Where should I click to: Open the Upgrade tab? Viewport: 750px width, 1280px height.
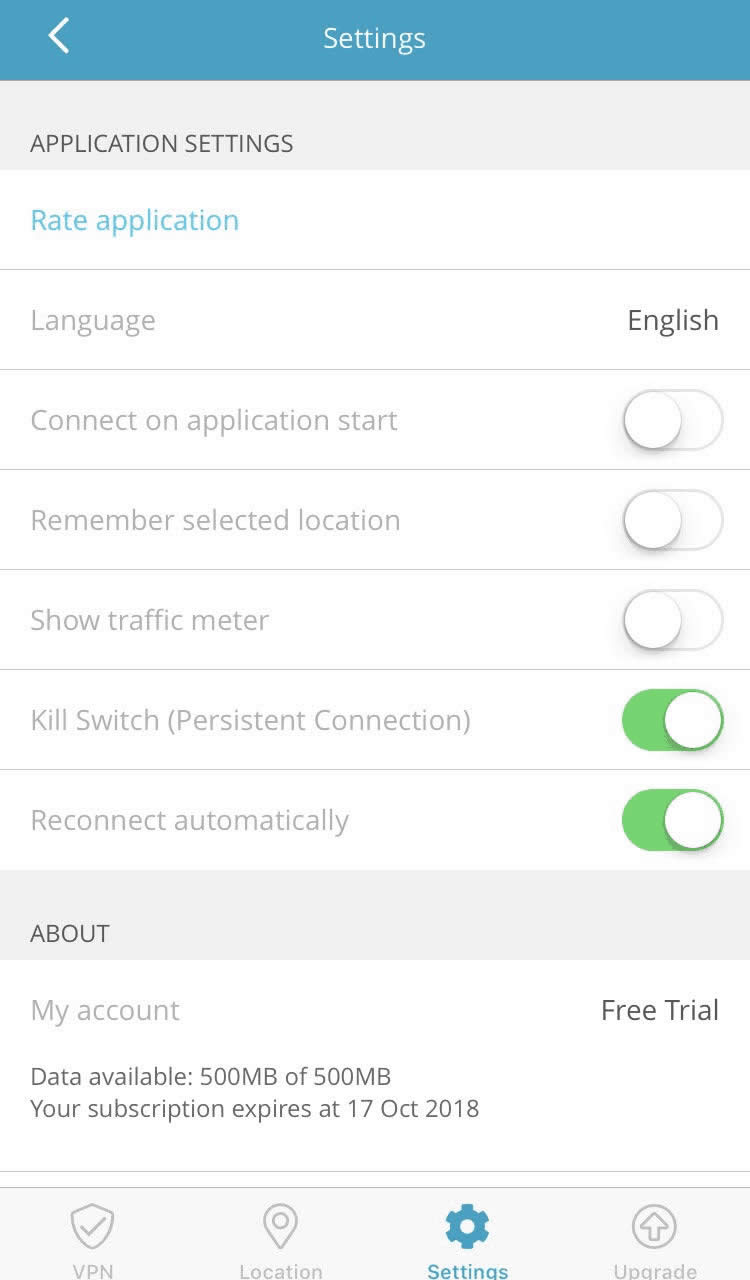[655, 1240]
